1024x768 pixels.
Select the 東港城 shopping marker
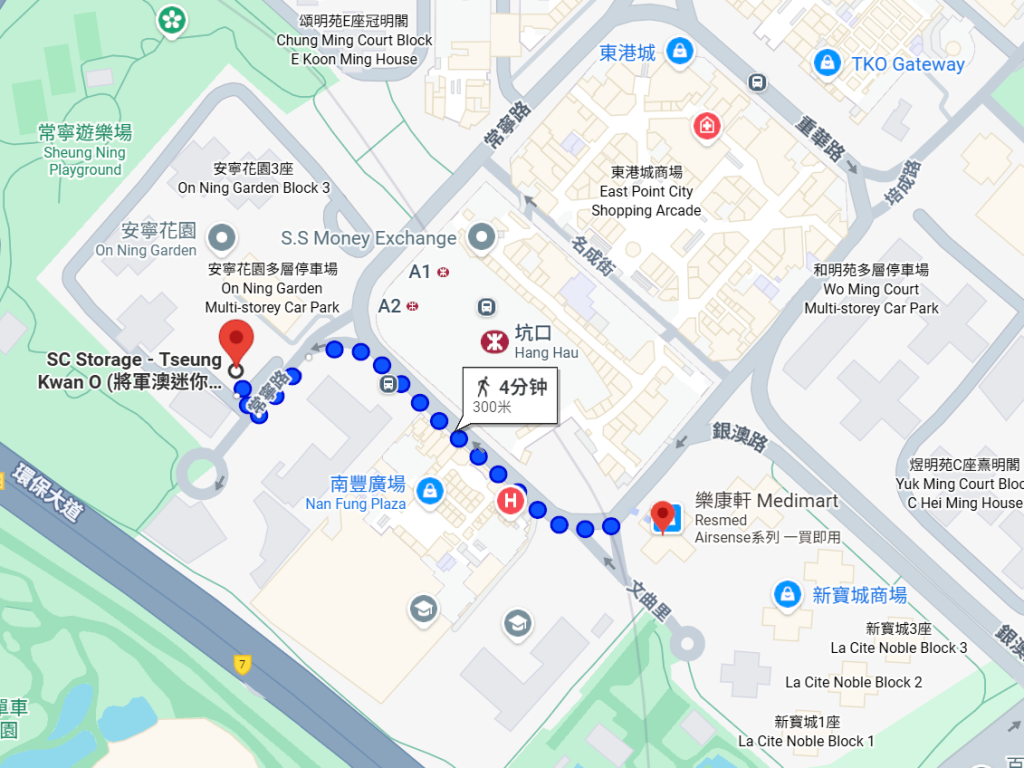pyautogui.click(x=679, y=49)
